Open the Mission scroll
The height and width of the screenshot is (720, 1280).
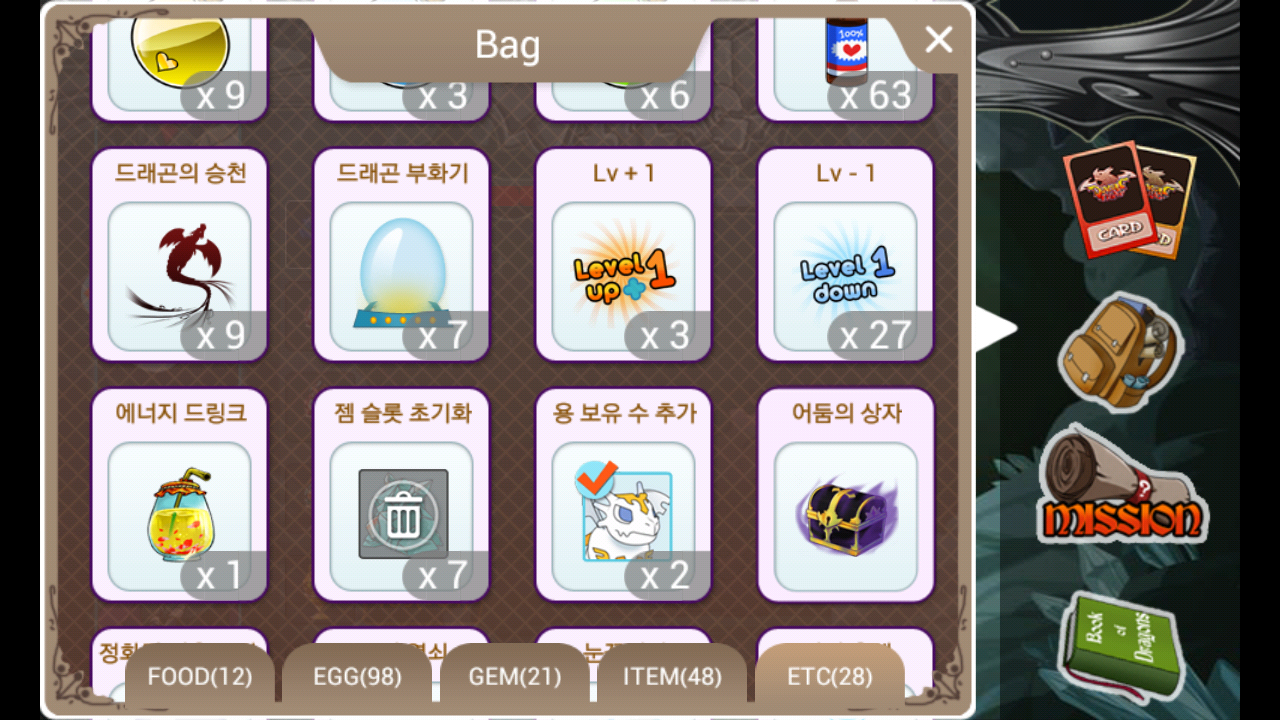1118,490
